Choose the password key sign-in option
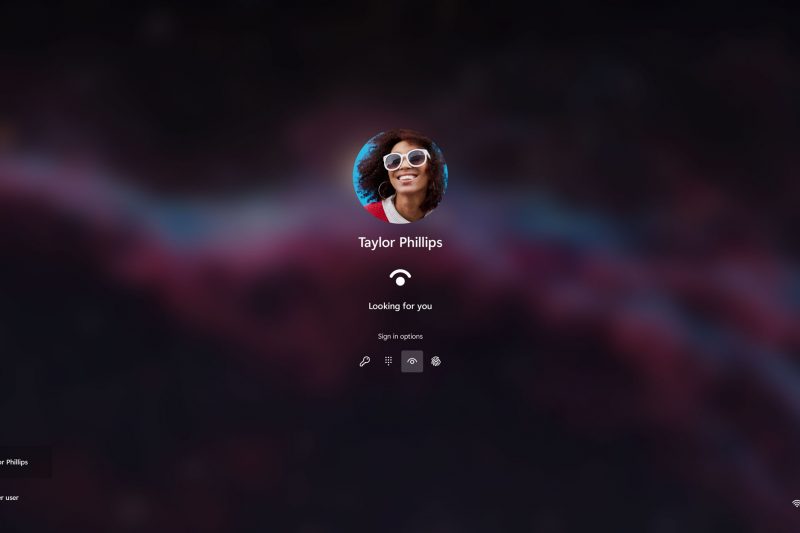Viewport: 800px width, 533px height. (364, 361)
